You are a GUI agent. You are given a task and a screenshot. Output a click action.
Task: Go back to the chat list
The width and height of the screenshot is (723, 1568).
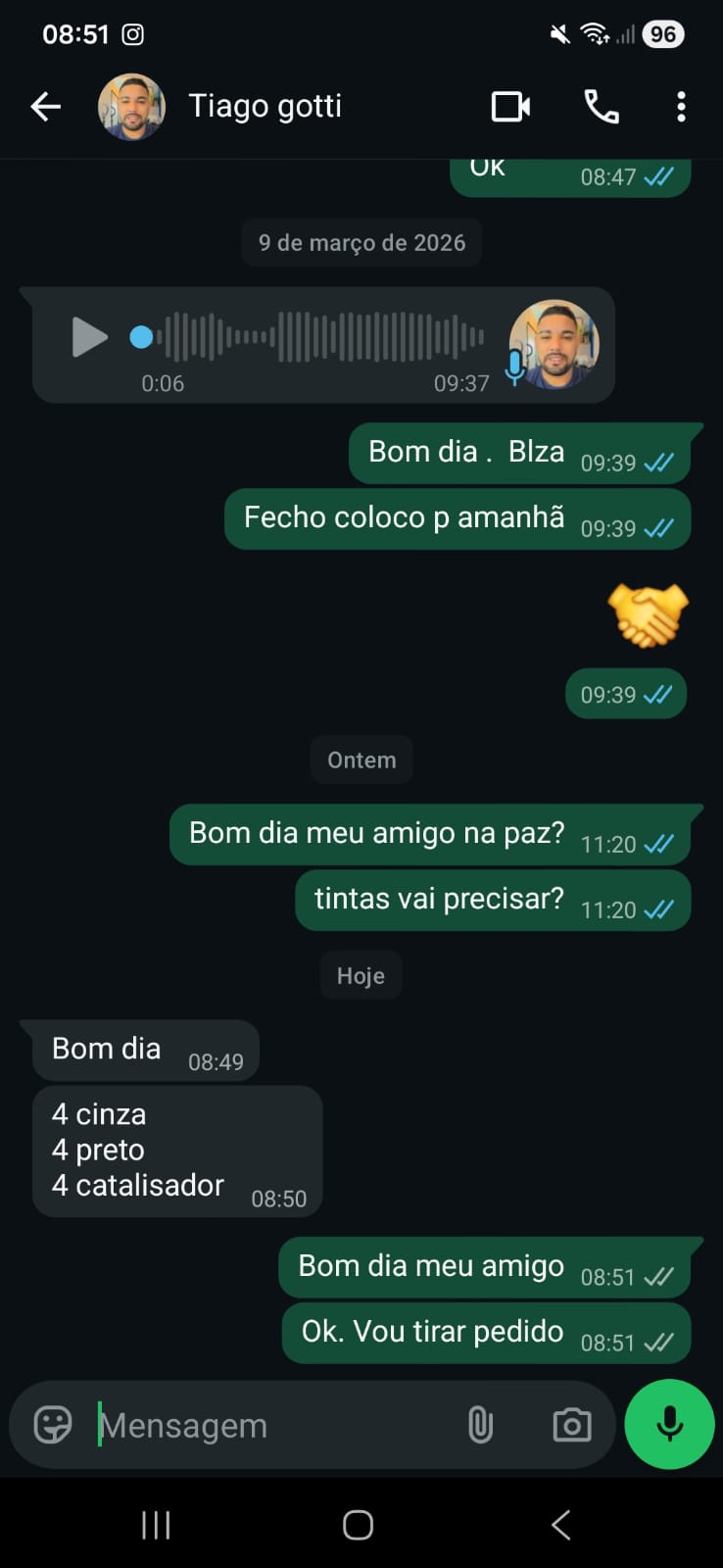pyautogui.click(x=45, y=107)
